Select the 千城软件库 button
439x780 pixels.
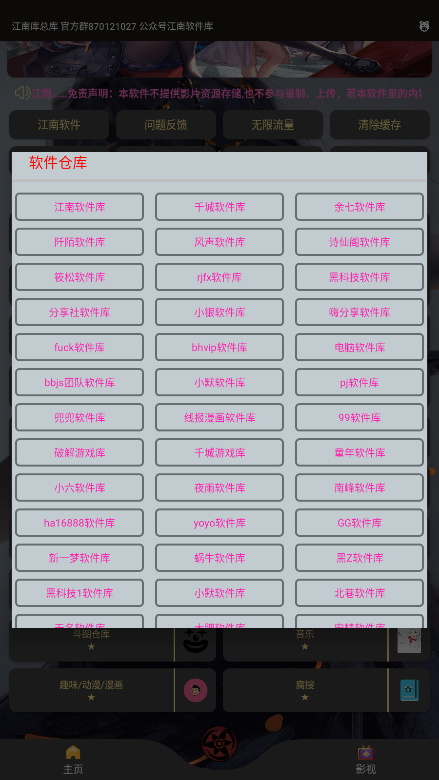pos(219,207)
